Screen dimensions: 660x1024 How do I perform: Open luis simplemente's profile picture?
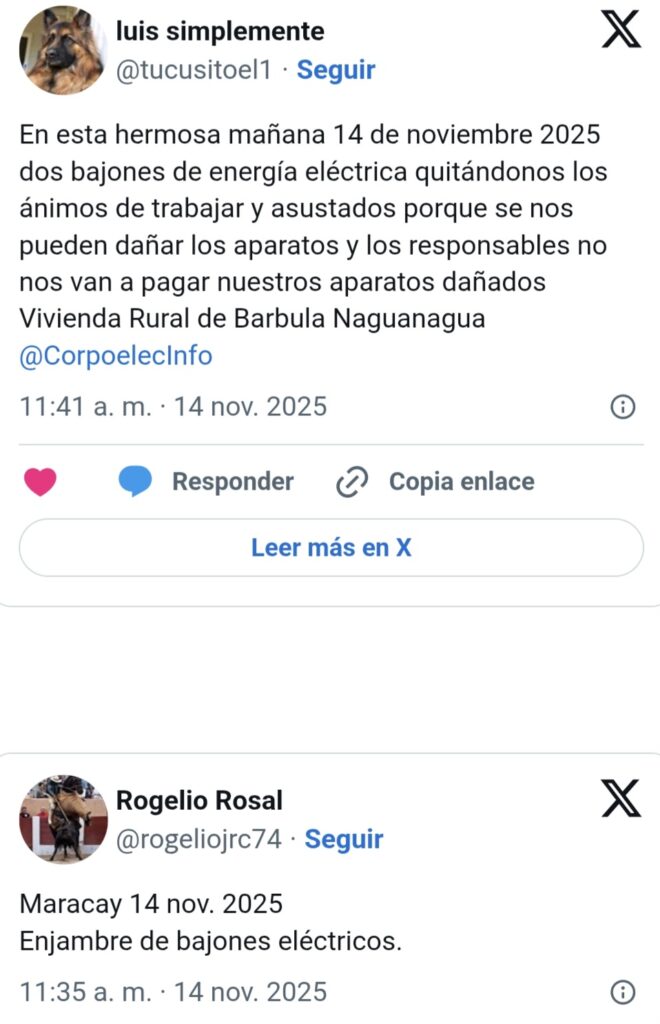click(x=63, y=51)
